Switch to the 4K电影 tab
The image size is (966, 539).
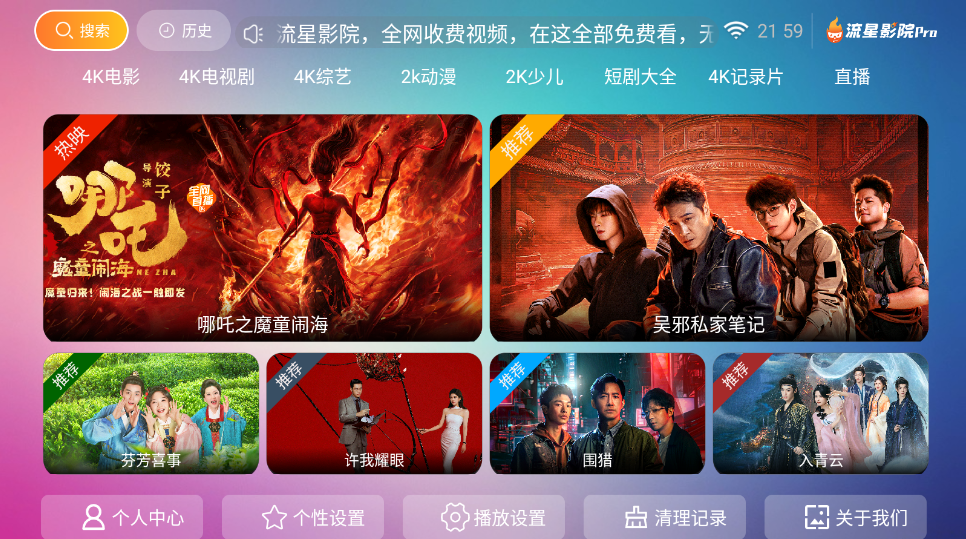click(x=111, y=77)
